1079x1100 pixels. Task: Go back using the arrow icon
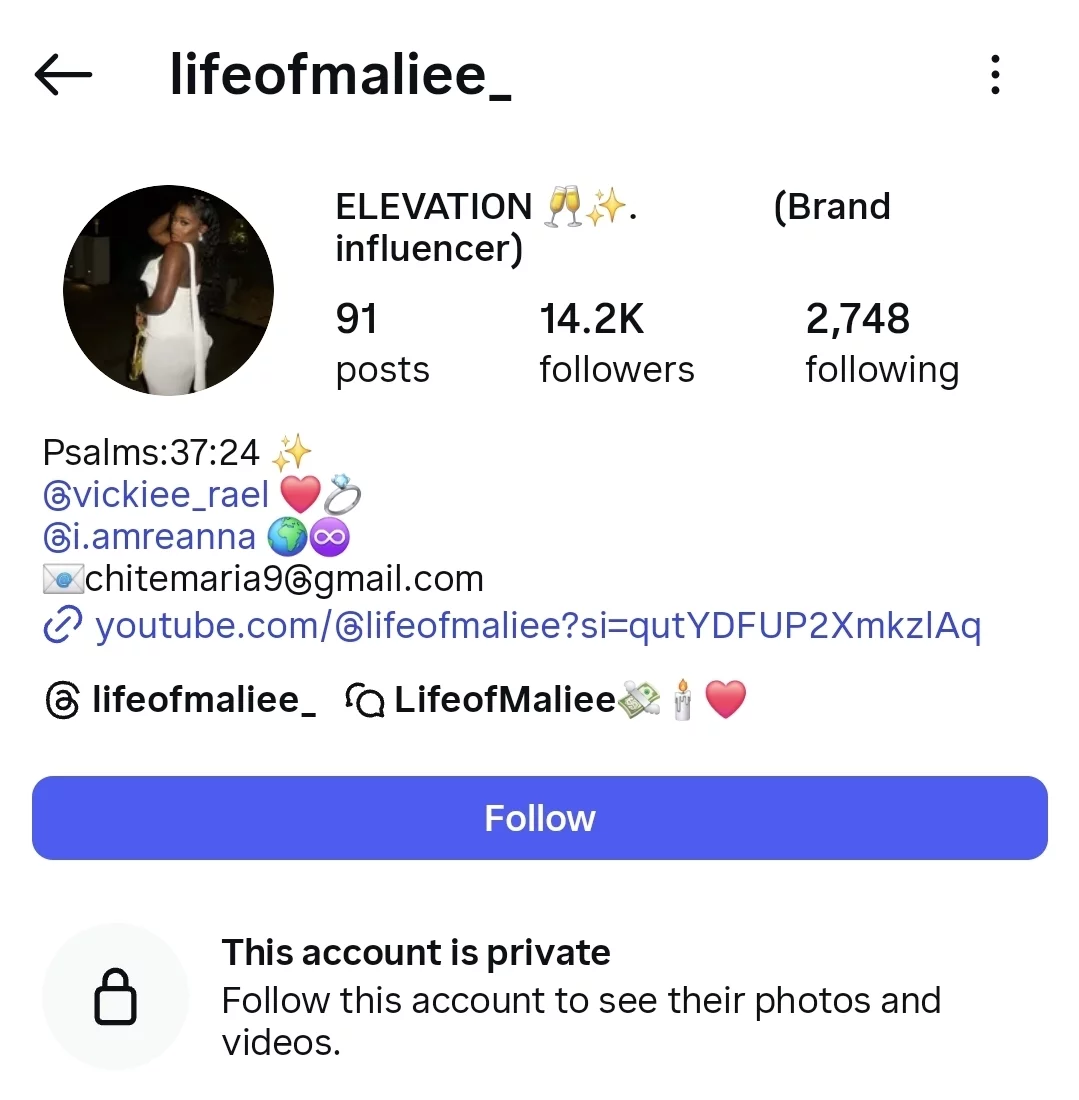pos(63,76)
